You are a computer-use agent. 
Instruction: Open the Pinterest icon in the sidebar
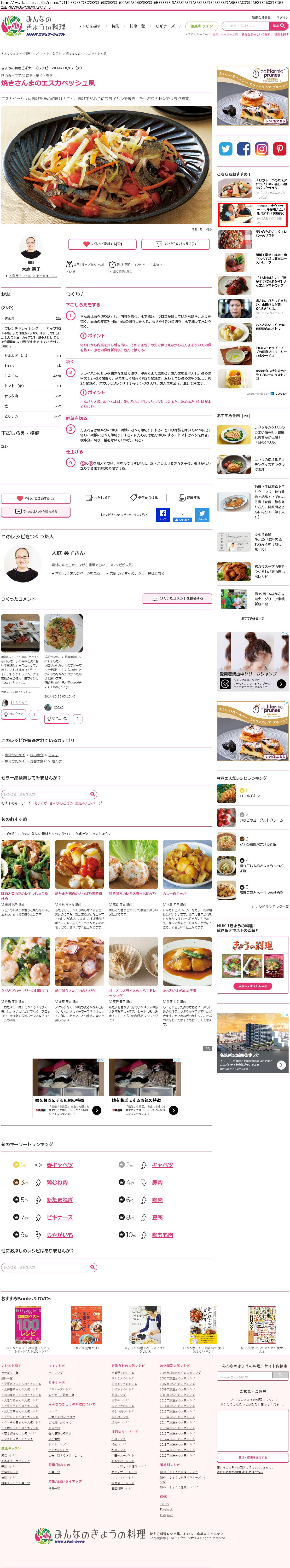tap(280, 149)
